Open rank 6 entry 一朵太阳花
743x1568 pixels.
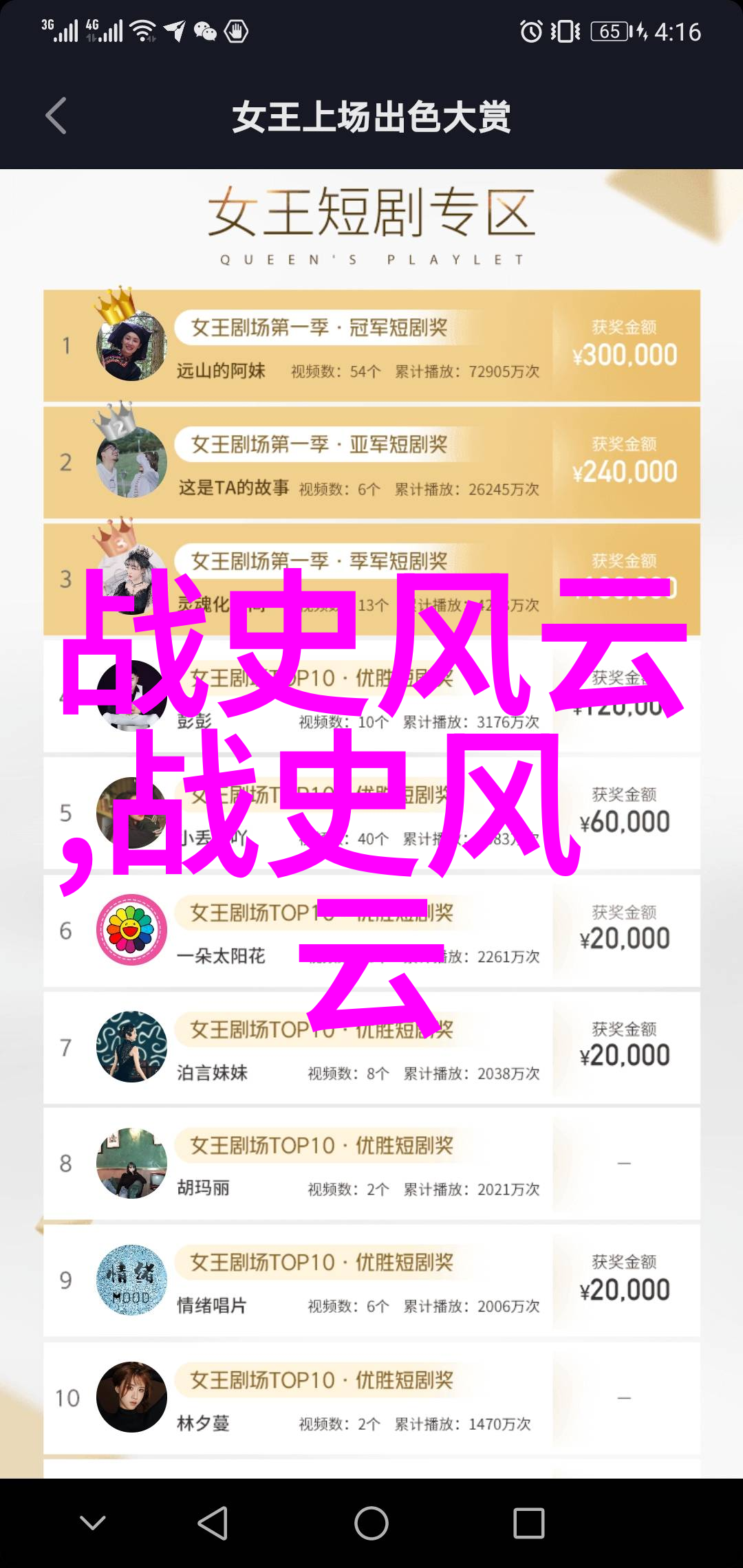371,930
